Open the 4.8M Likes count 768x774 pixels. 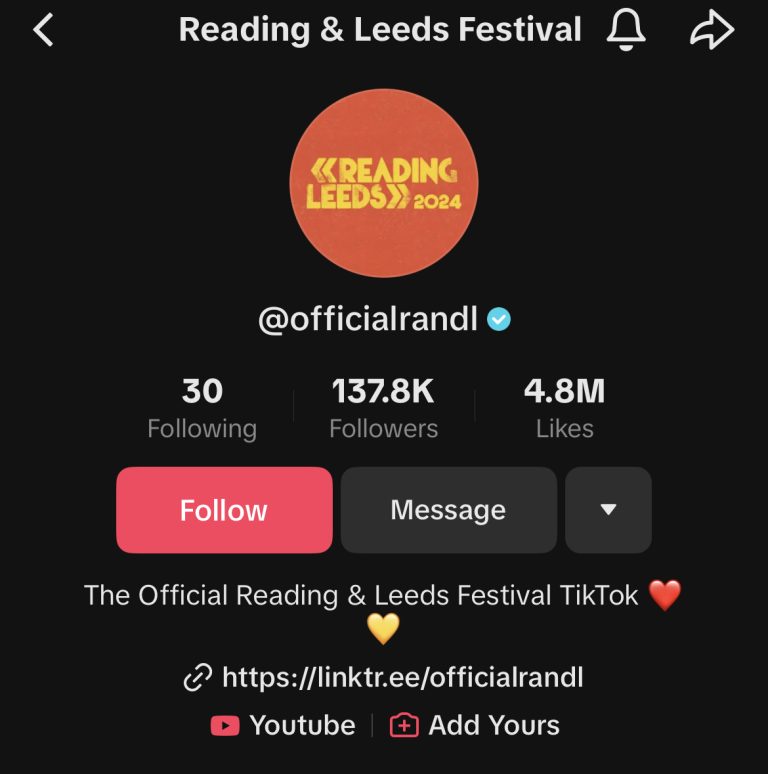(x=564, y=408)
